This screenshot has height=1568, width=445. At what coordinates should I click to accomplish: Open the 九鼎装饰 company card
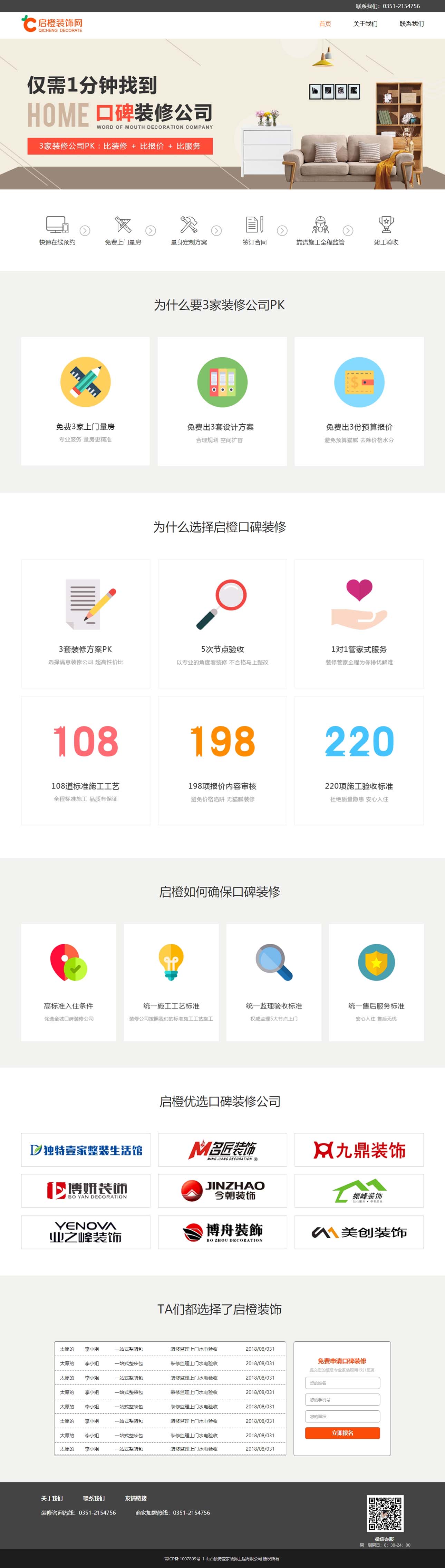[359, 1150]
